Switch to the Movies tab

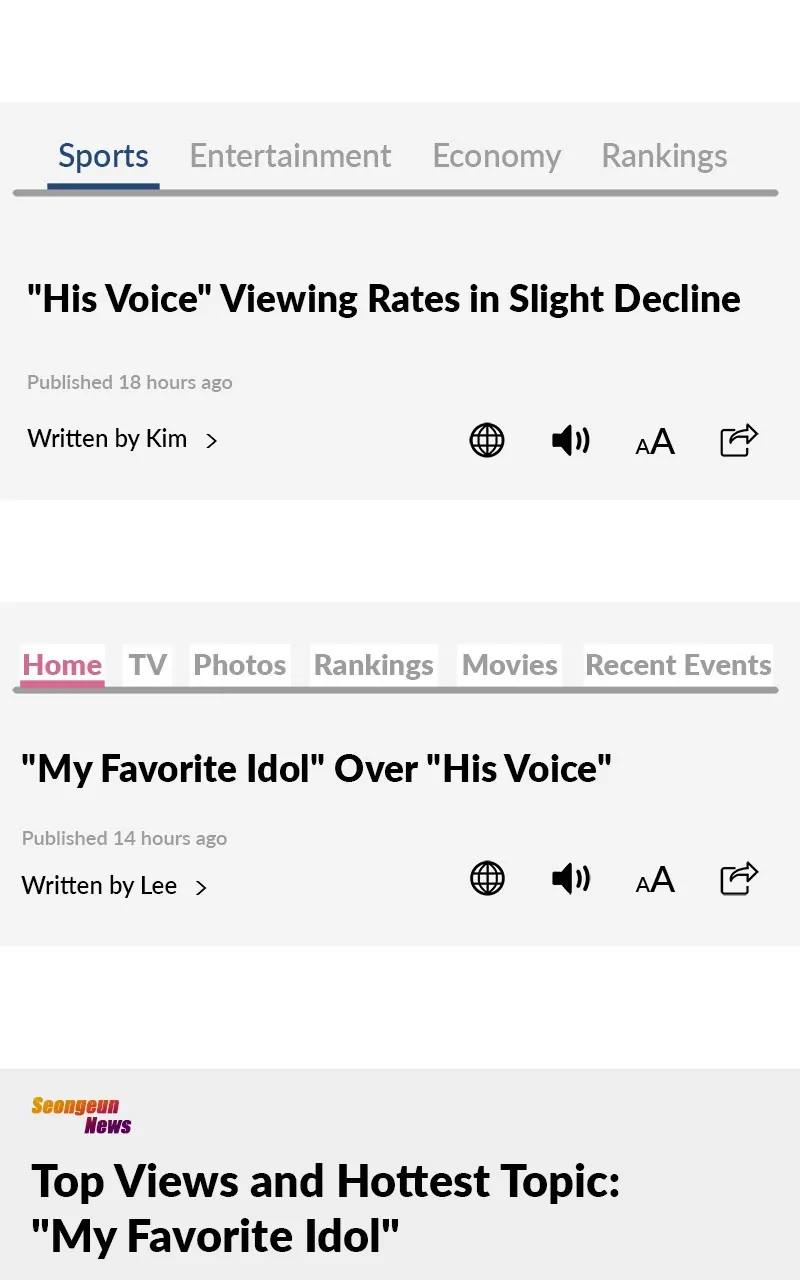tap(510, 665)
